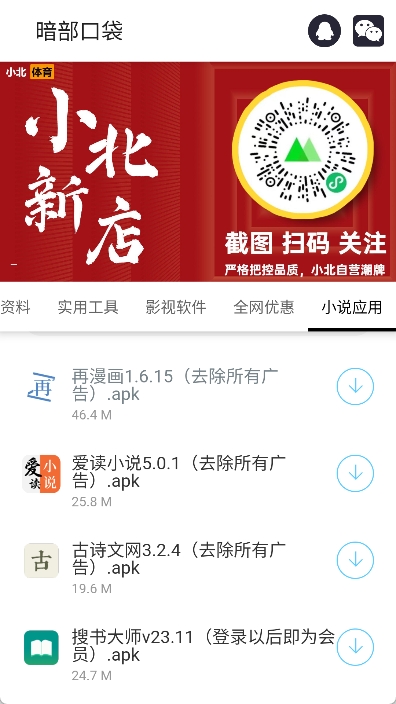Select the 小说应用 tab
The width and height of the screenshot is (396, 704).
(x=352, y=308)
